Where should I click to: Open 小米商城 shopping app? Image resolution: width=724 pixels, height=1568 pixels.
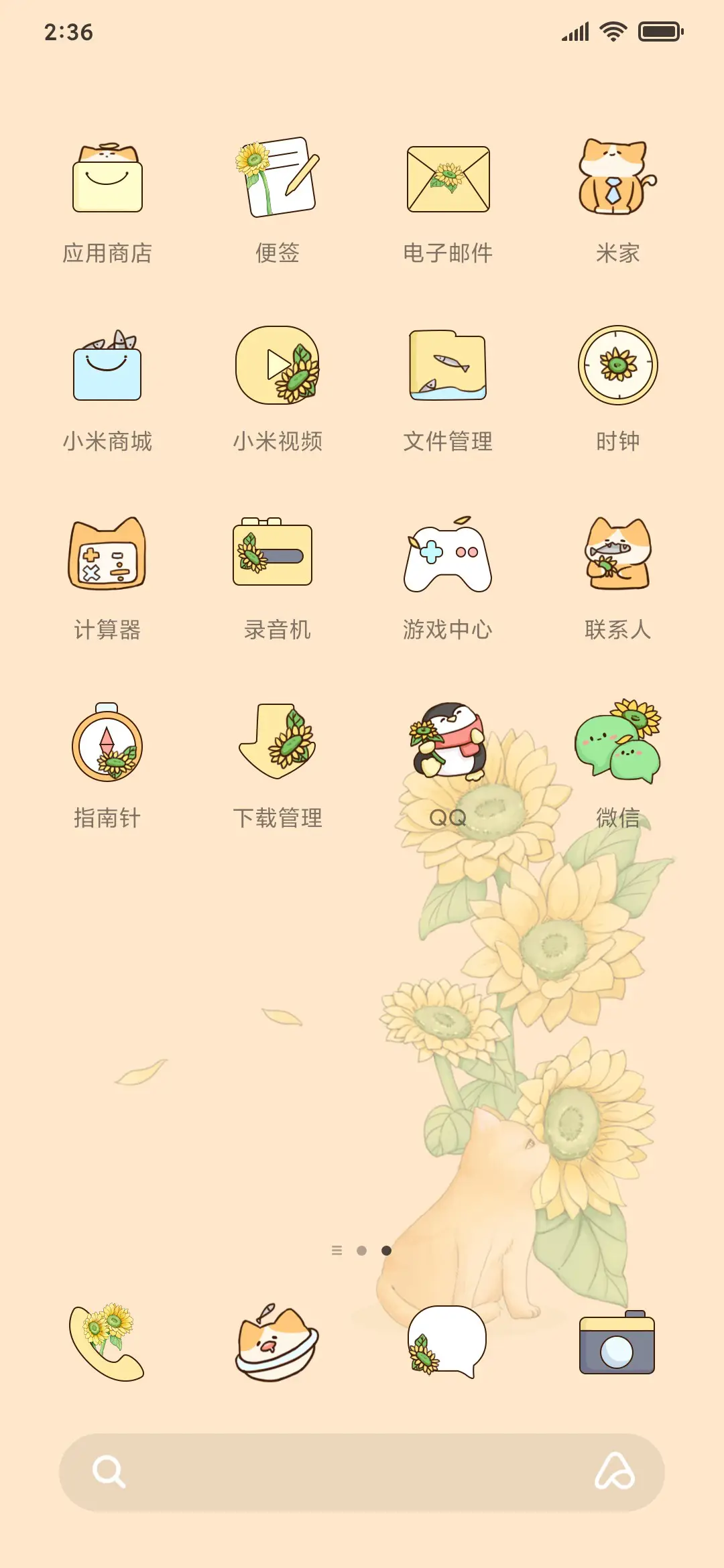(107, 369)
